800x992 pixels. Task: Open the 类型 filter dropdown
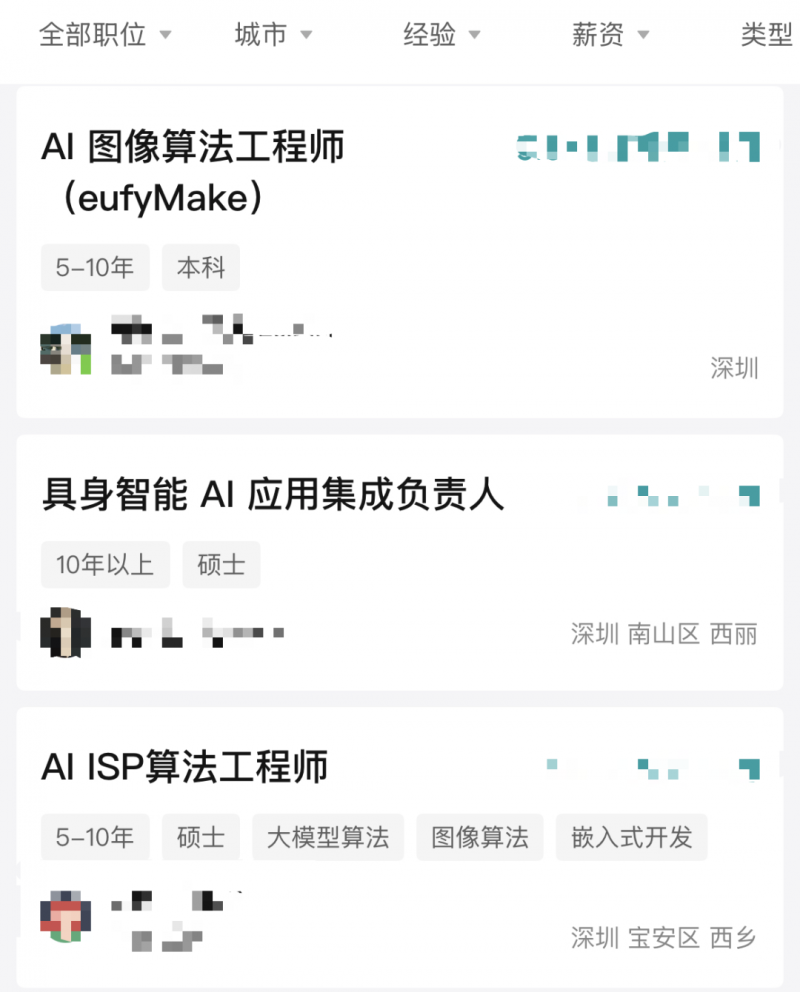(x=767, y=35)
